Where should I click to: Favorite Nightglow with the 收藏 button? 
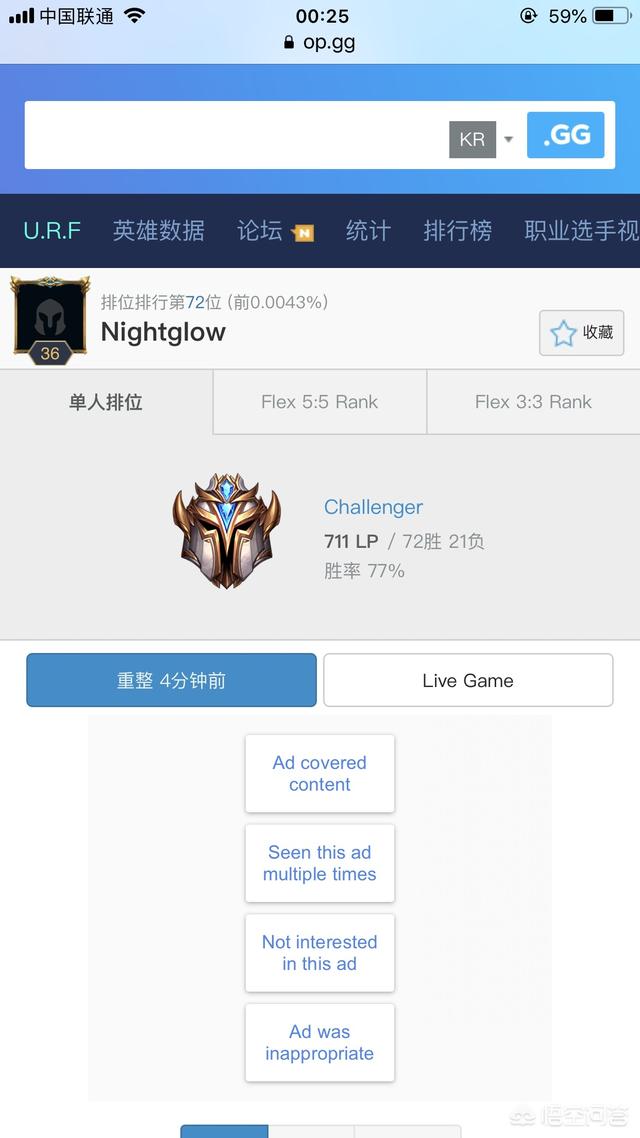[x=581, y=332]
